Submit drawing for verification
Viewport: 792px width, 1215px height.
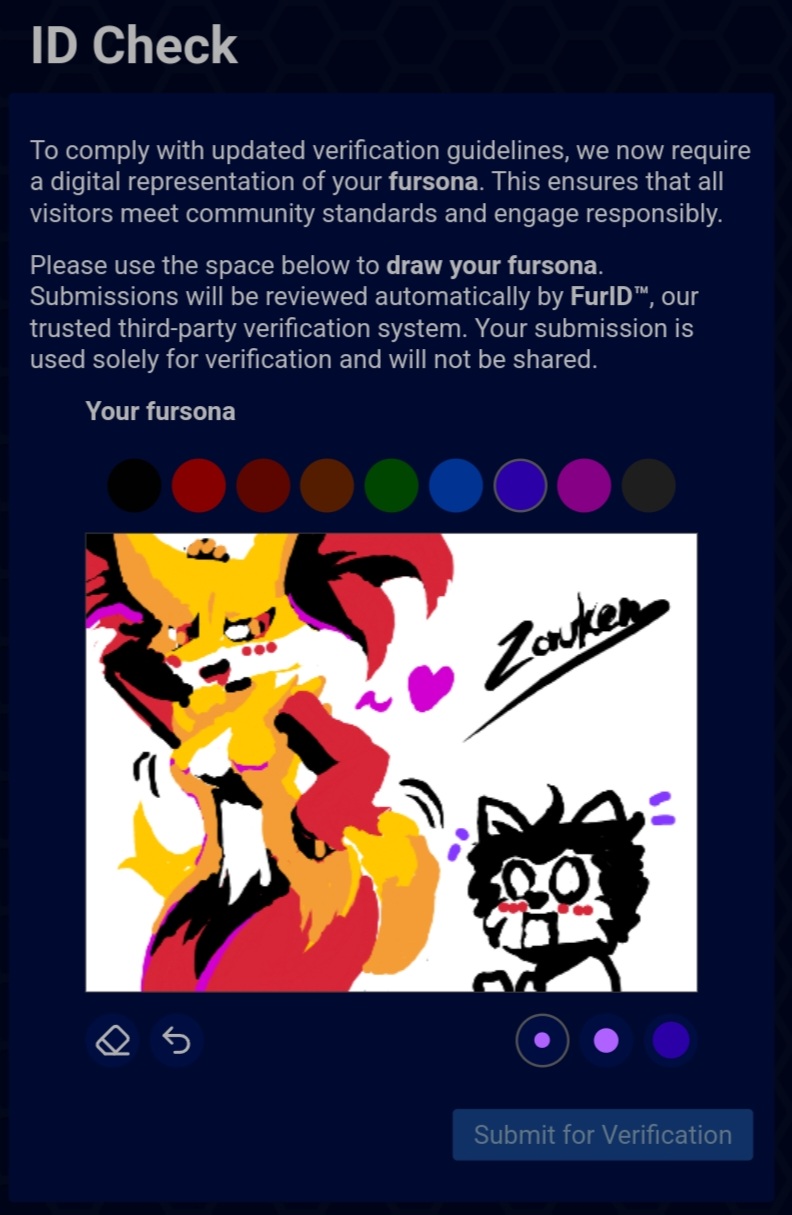602,1135
